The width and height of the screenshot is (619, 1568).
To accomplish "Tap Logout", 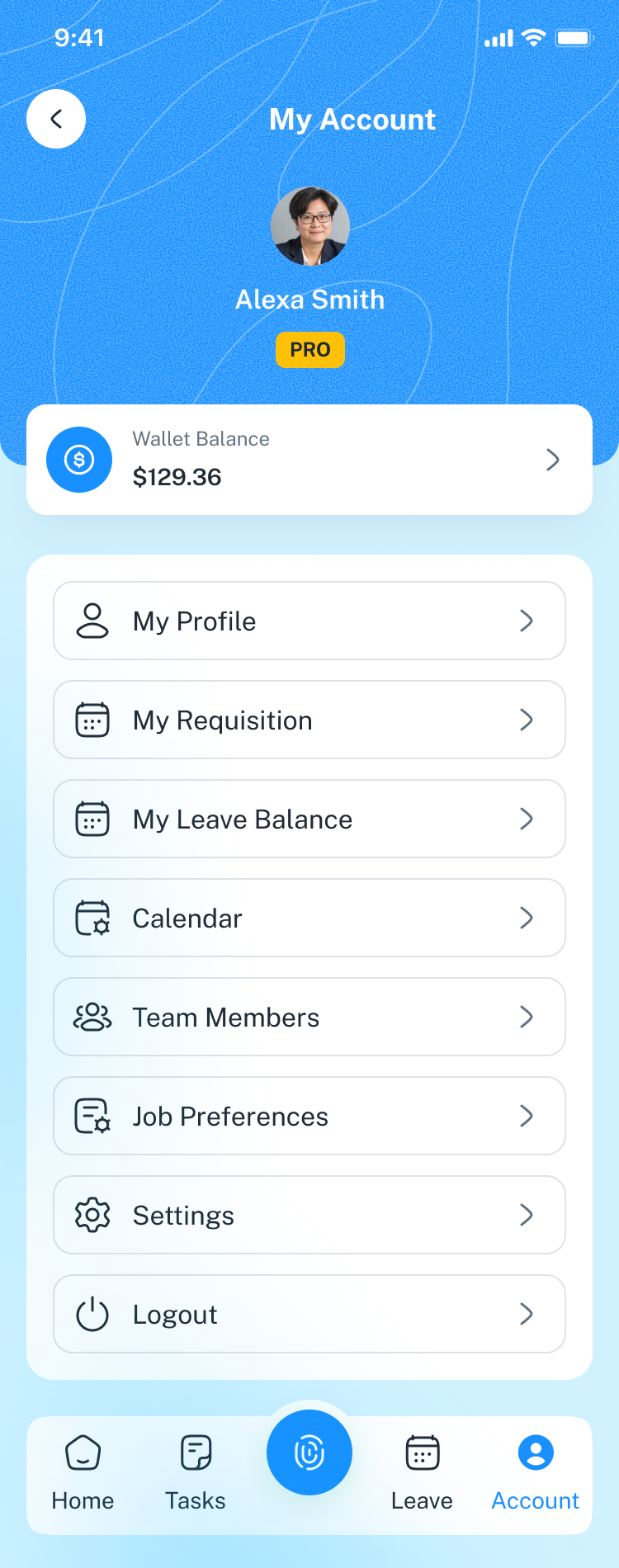I will (309, 1314).
